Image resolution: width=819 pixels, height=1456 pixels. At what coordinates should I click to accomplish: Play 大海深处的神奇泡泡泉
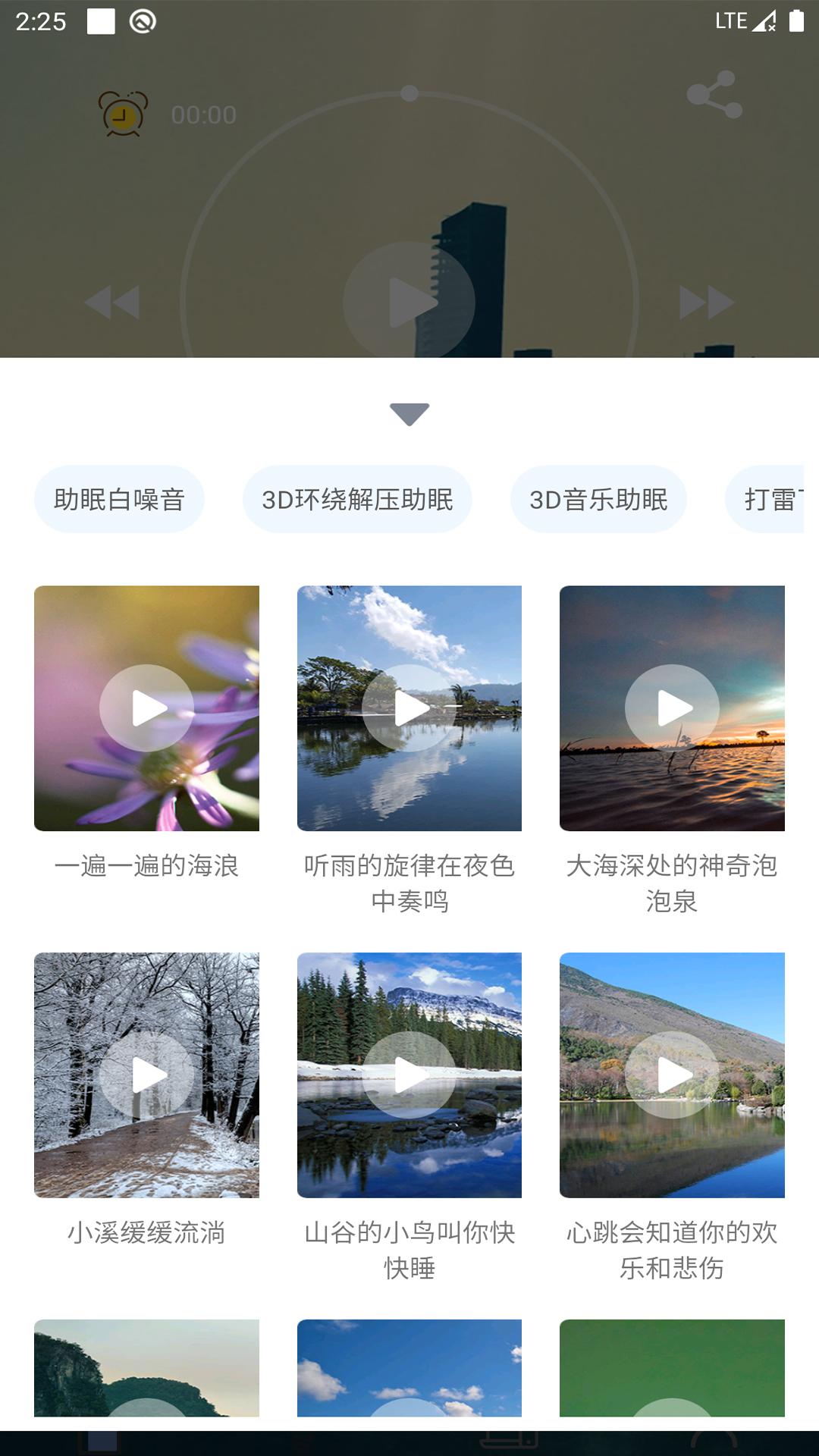(x=672, y=707)
